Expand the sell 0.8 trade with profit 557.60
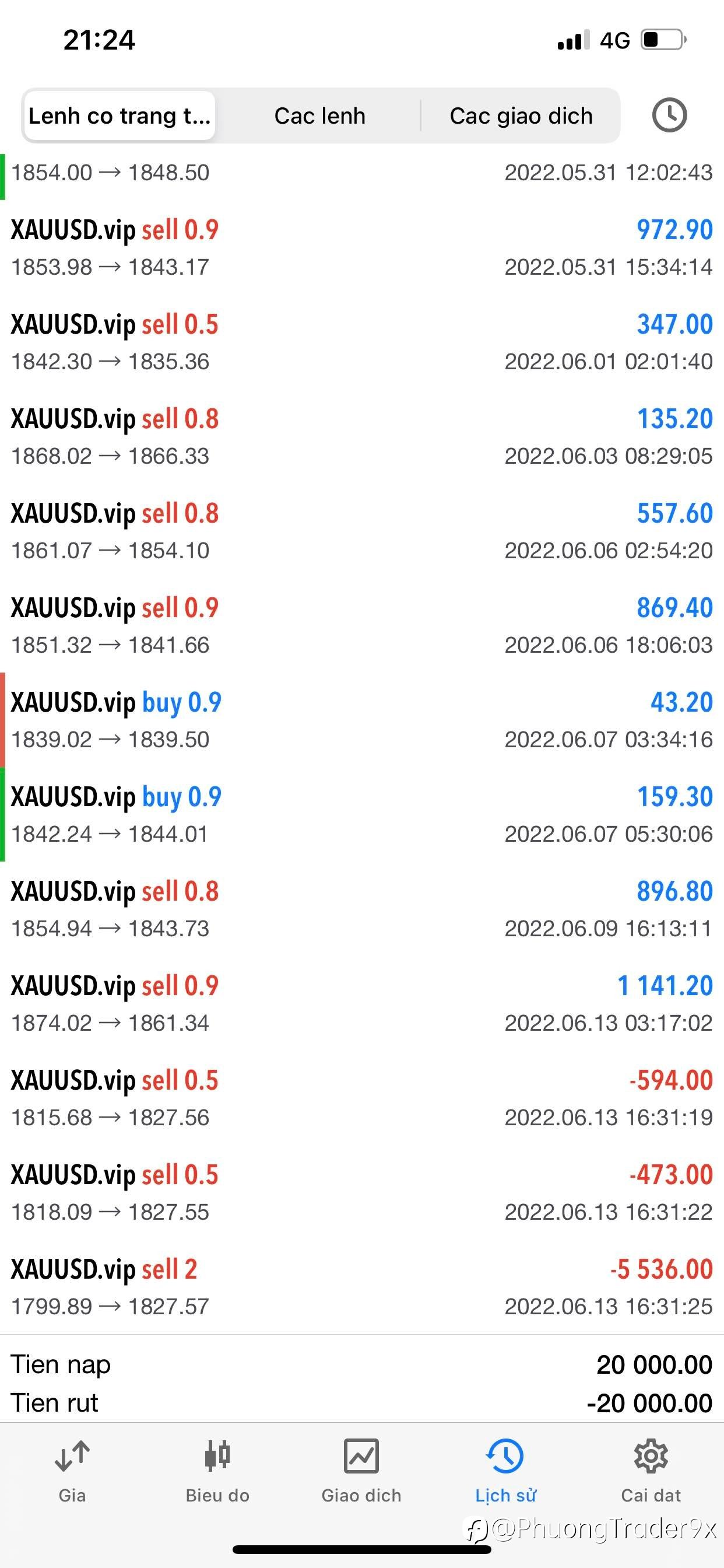Screen dimensions: 724x1568 point(362,531)
